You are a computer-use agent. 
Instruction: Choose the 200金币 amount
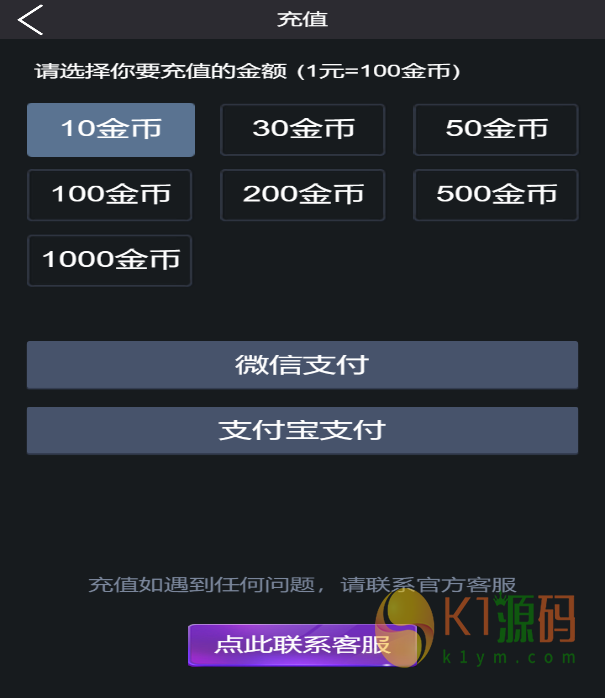coord(303,195)
